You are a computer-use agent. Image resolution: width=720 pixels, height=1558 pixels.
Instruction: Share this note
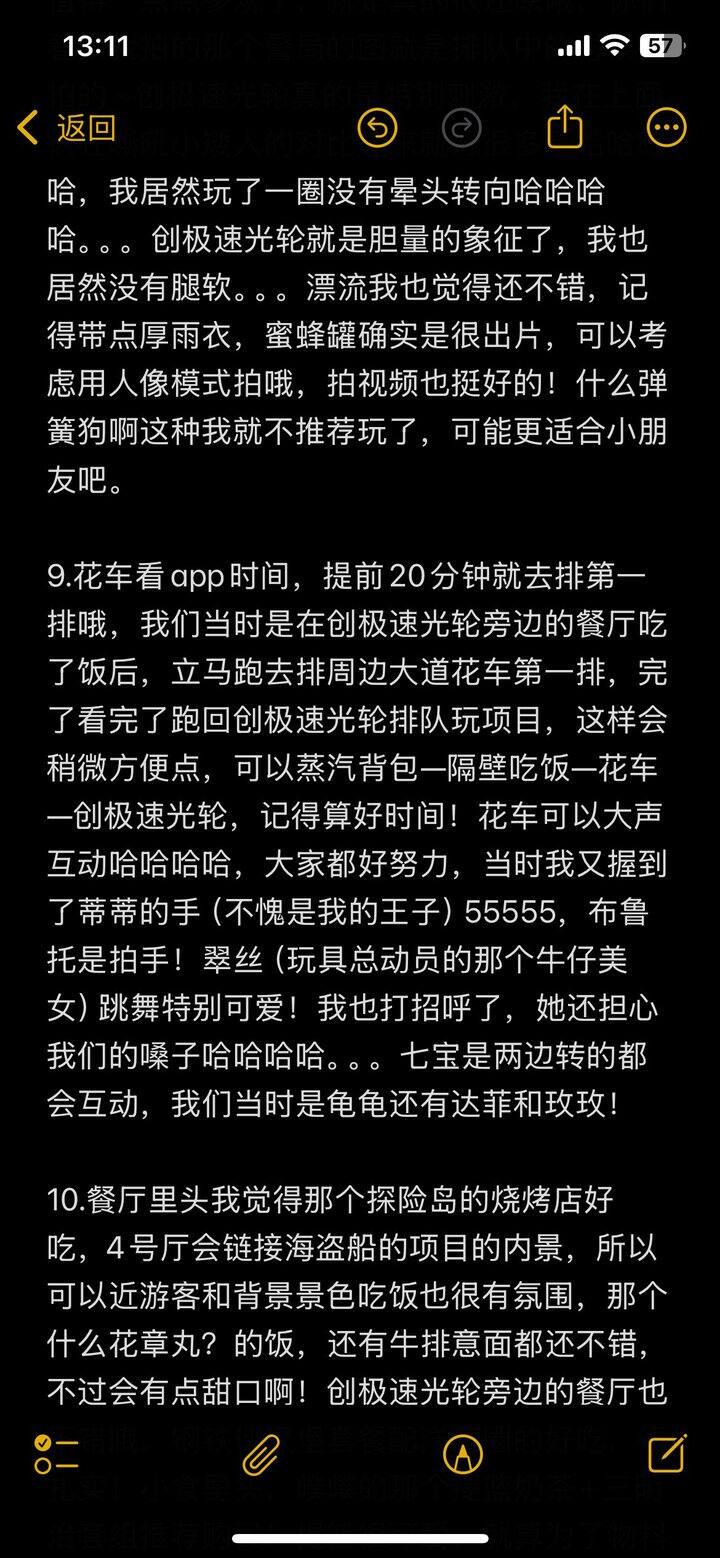pos(565,127)
